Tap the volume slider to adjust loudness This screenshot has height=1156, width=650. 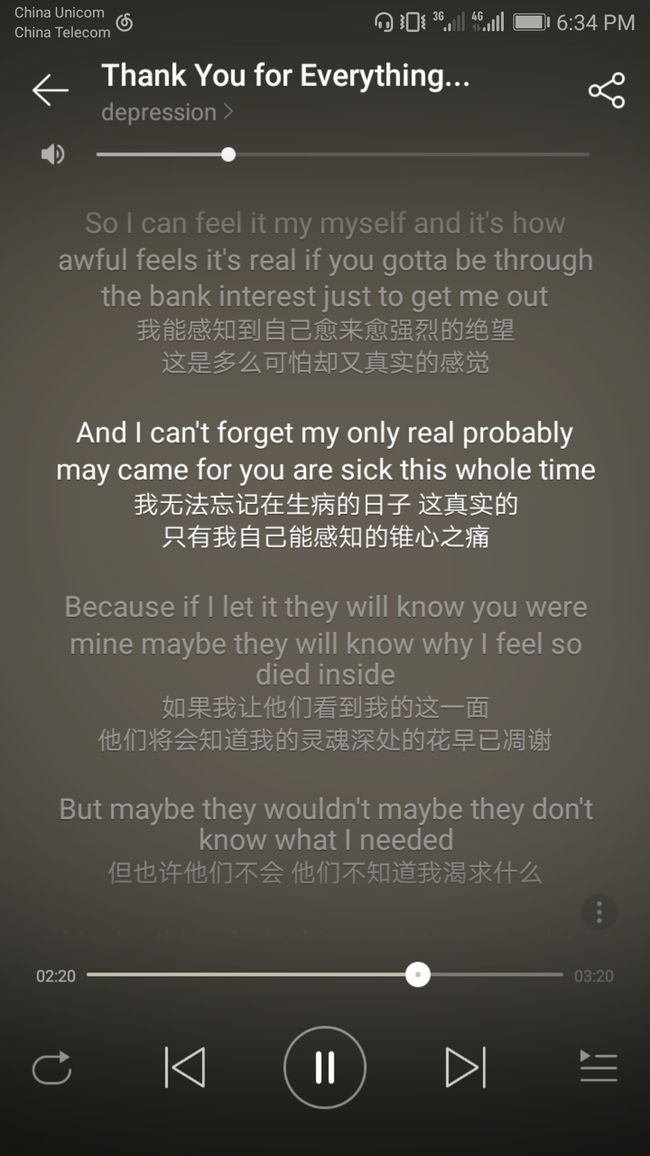pos(343,155)
